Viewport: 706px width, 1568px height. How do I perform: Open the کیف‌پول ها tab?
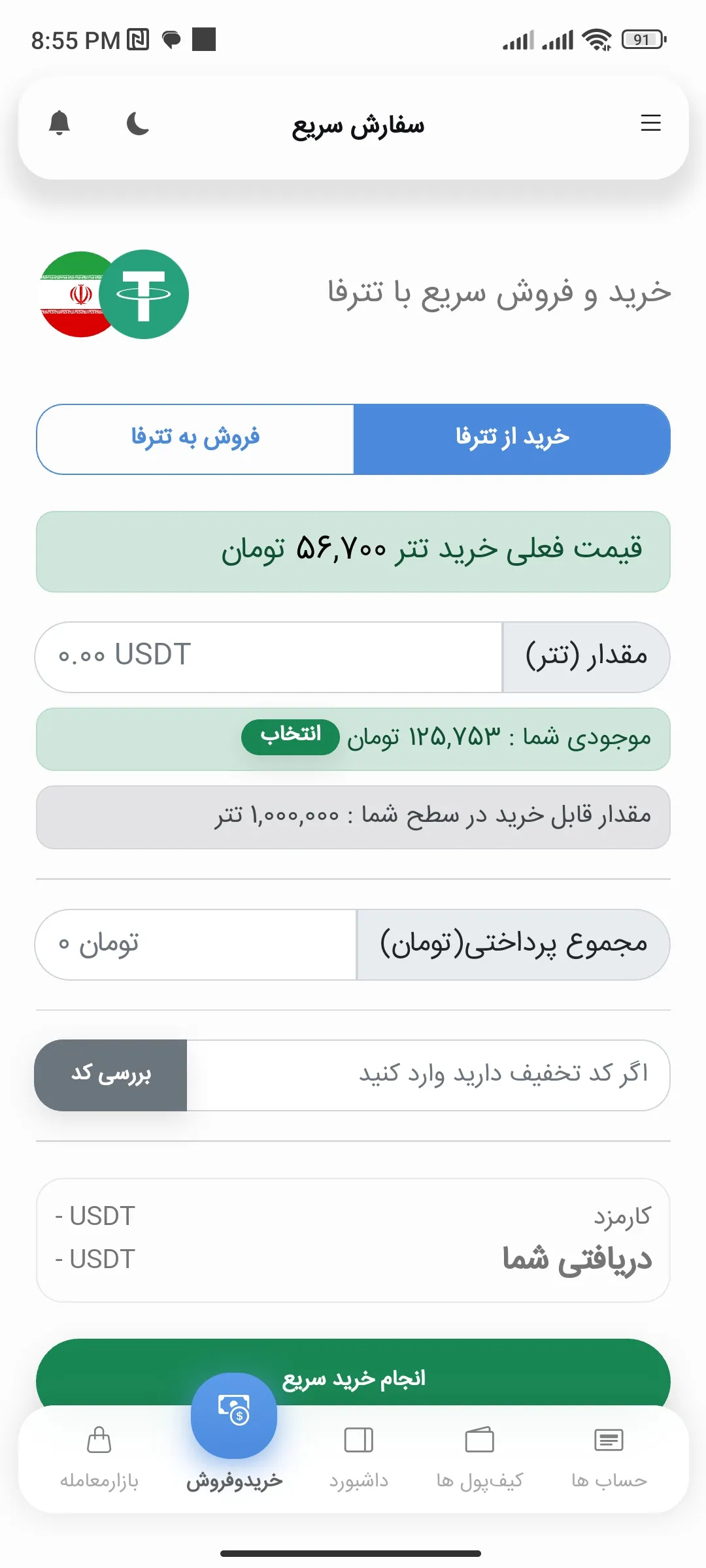click(479, 1457)
